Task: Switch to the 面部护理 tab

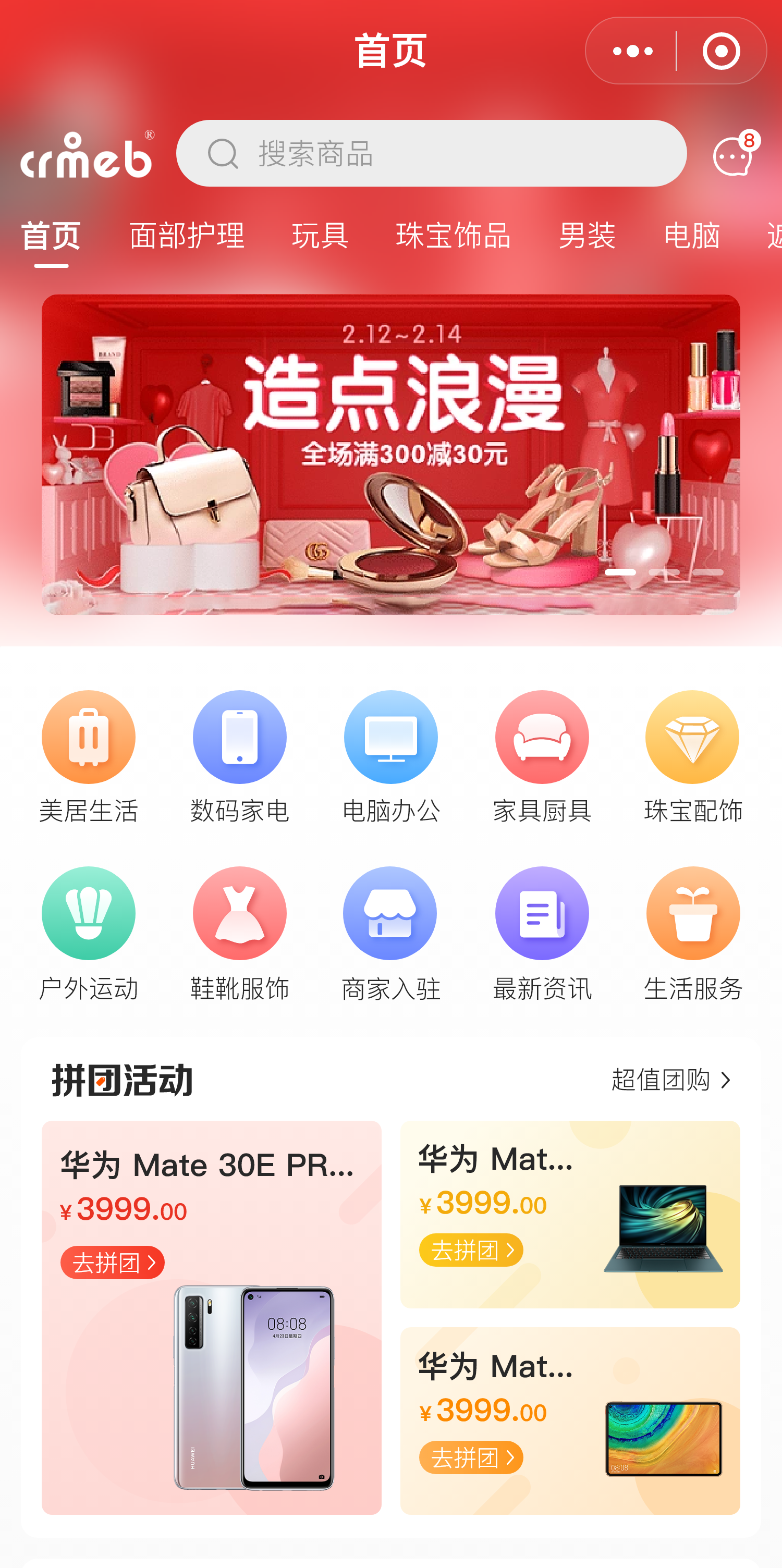Action: coord(187,236)
